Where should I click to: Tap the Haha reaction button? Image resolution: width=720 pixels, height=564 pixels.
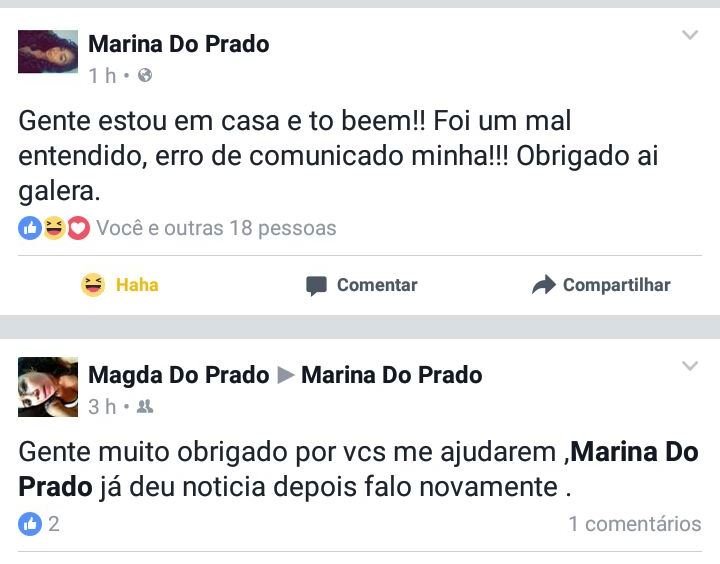[x=120, y=285]
